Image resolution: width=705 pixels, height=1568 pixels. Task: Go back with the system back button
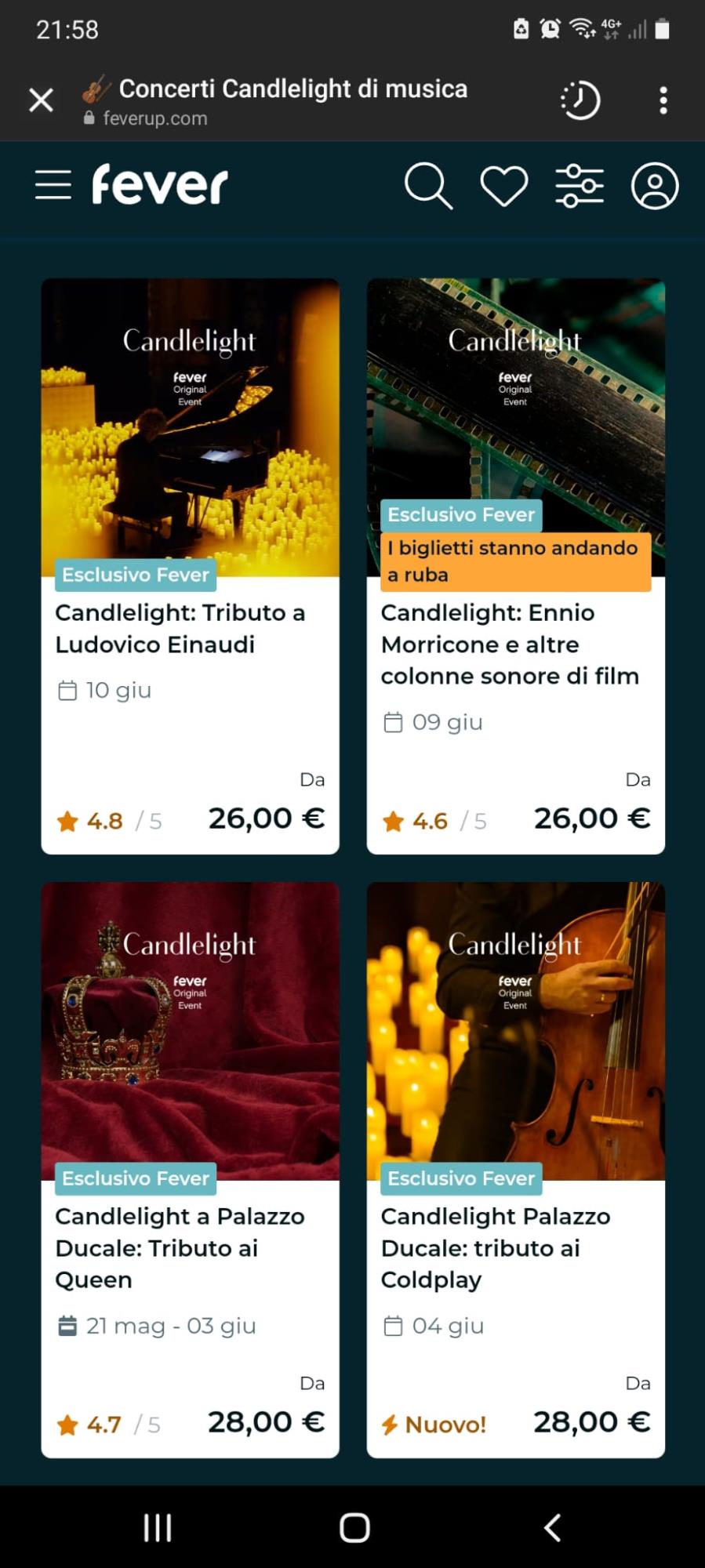(x=552, y=1527)
